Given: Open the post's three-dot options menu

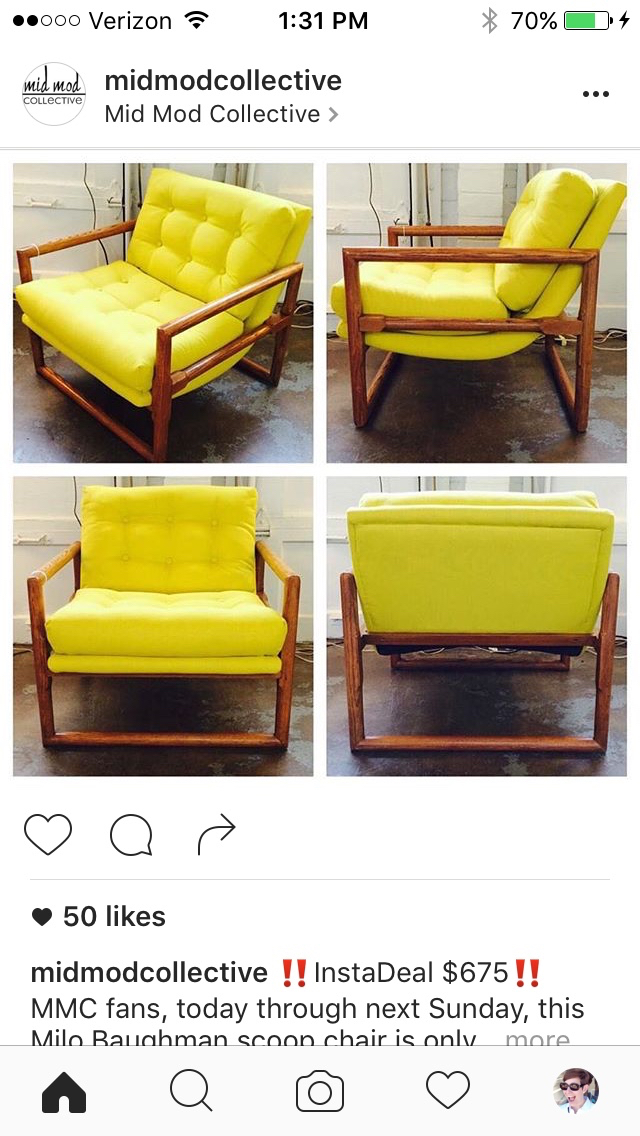Looking at the screenshot, I should (x=595, y=95).
